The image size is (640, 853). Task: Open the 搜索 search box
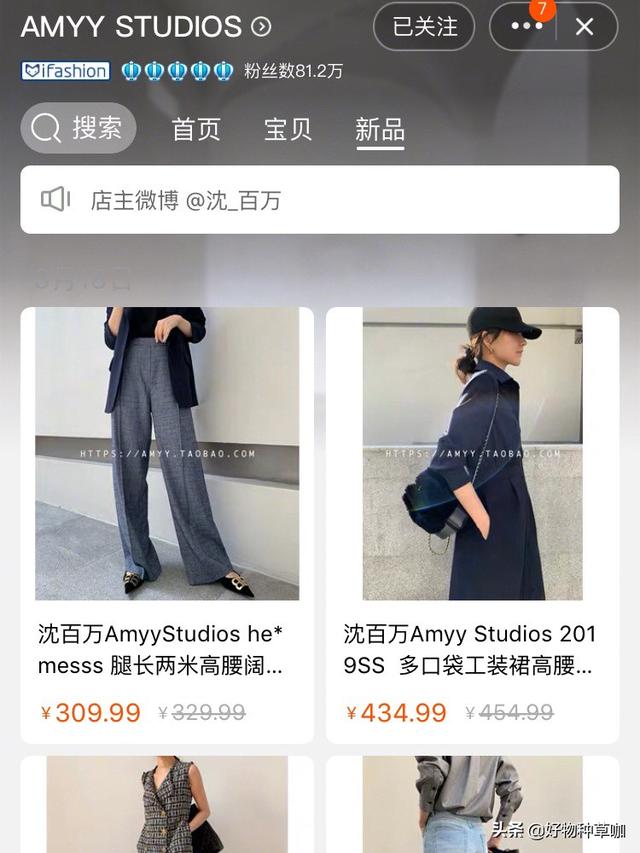tap(78, 128)
